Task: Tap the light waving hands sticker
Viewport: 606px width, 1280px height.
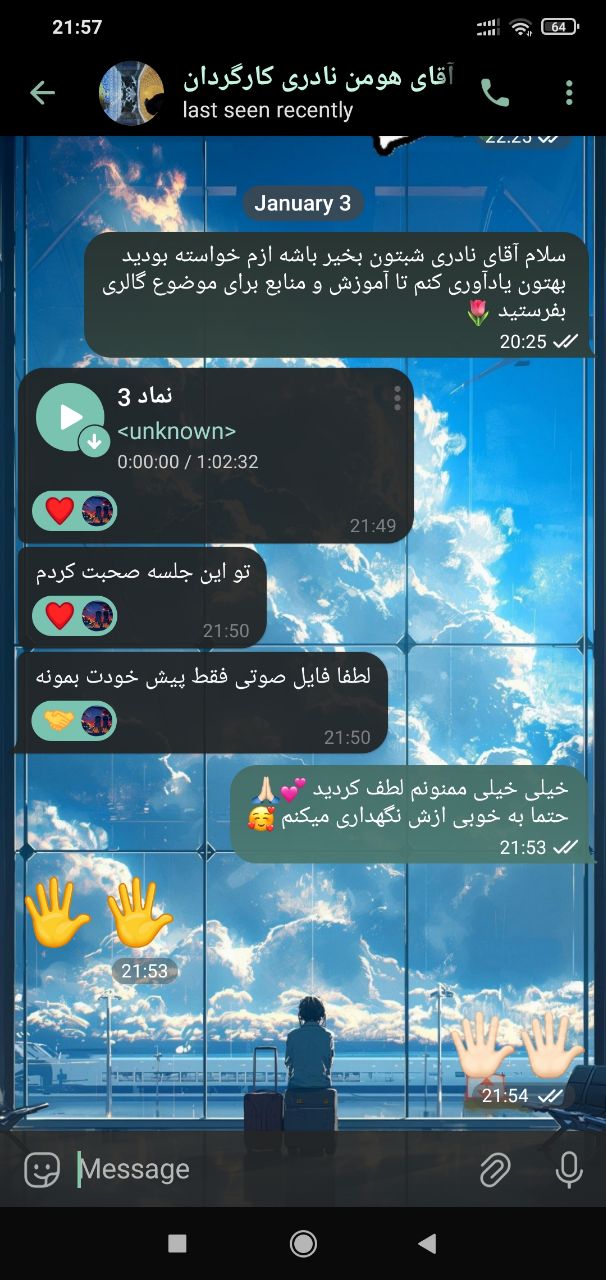Action: point(516,1045)
